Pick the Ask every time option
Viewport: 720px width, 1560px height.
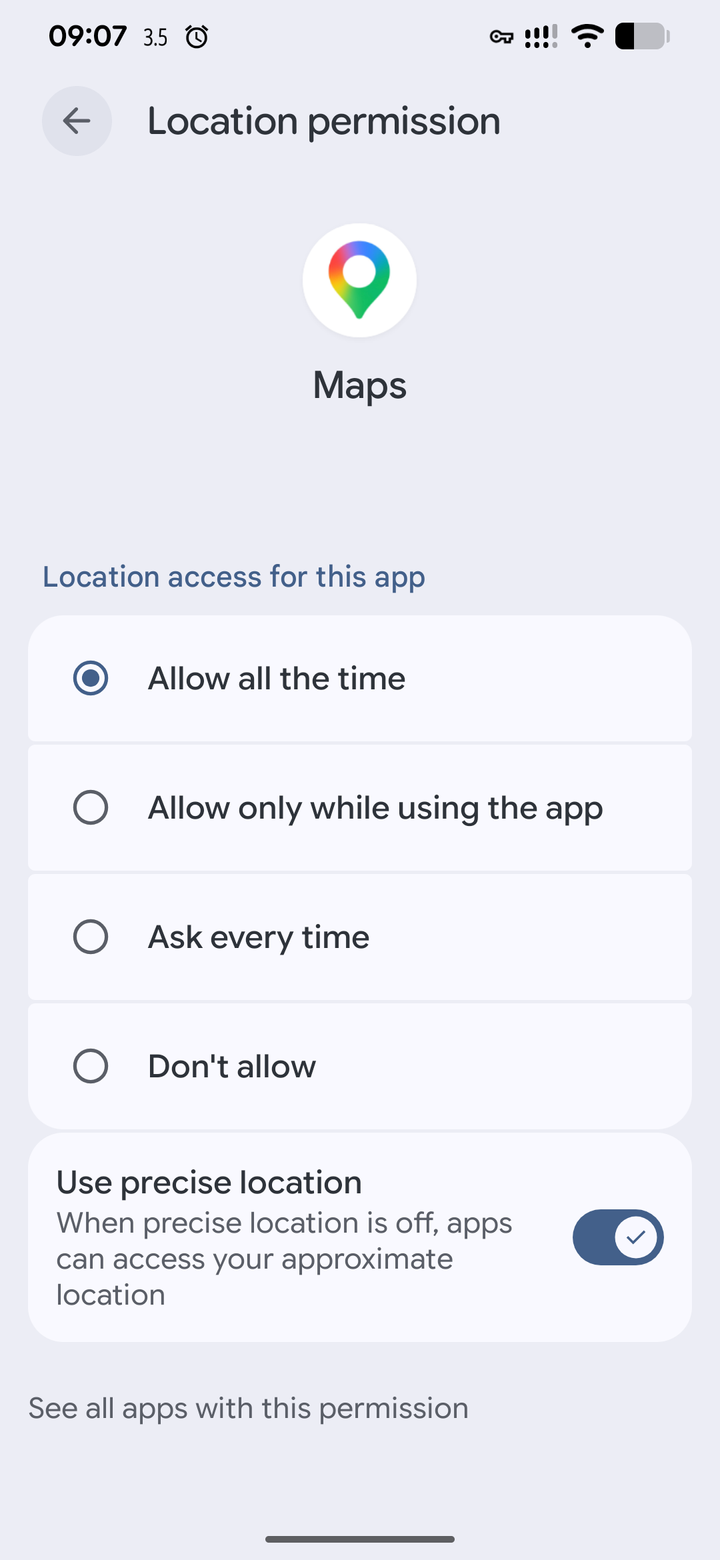[360, 937]
